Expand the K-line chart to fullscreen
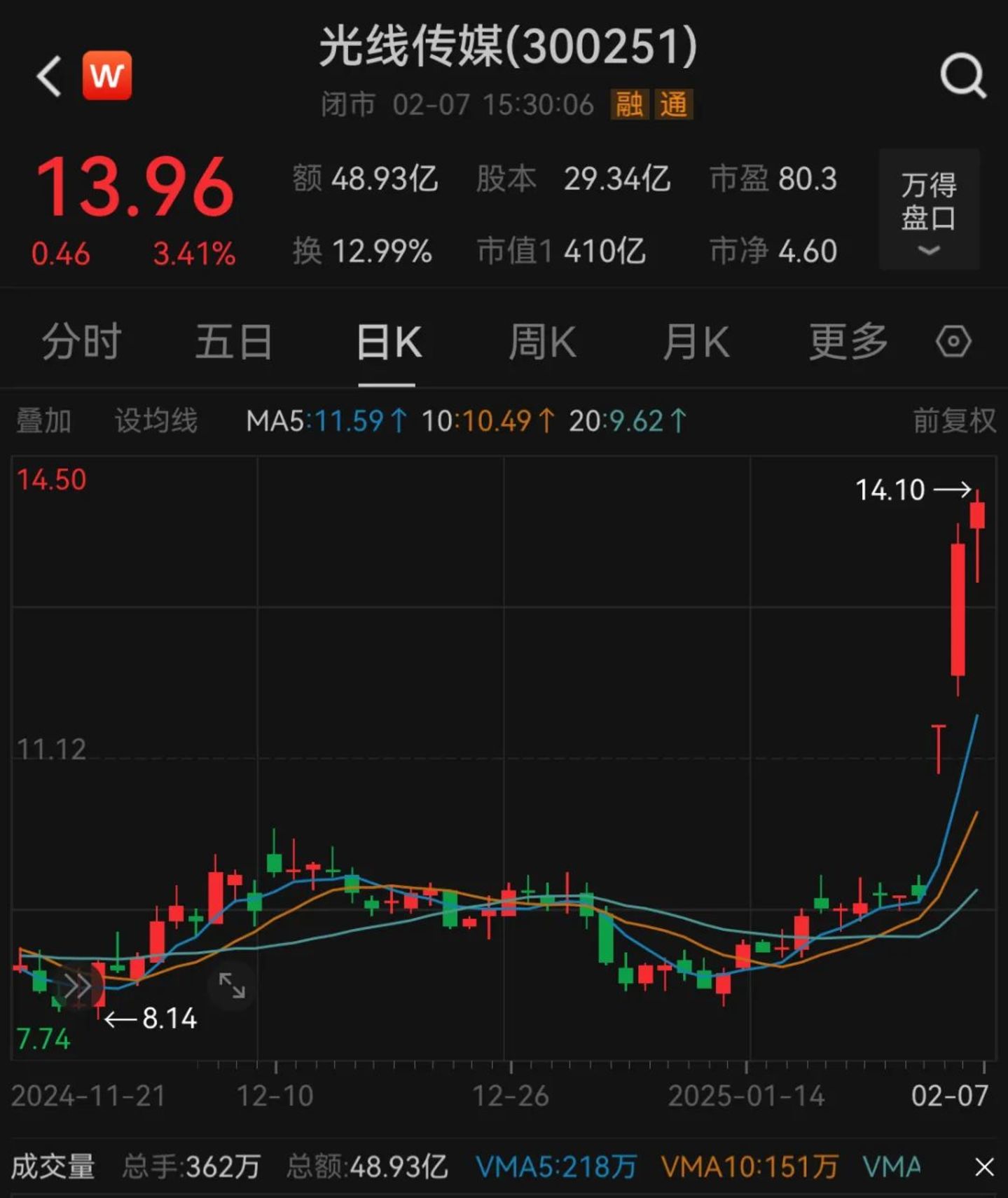This screenshot has width=1008, height=1198. [x=232, y=986]
